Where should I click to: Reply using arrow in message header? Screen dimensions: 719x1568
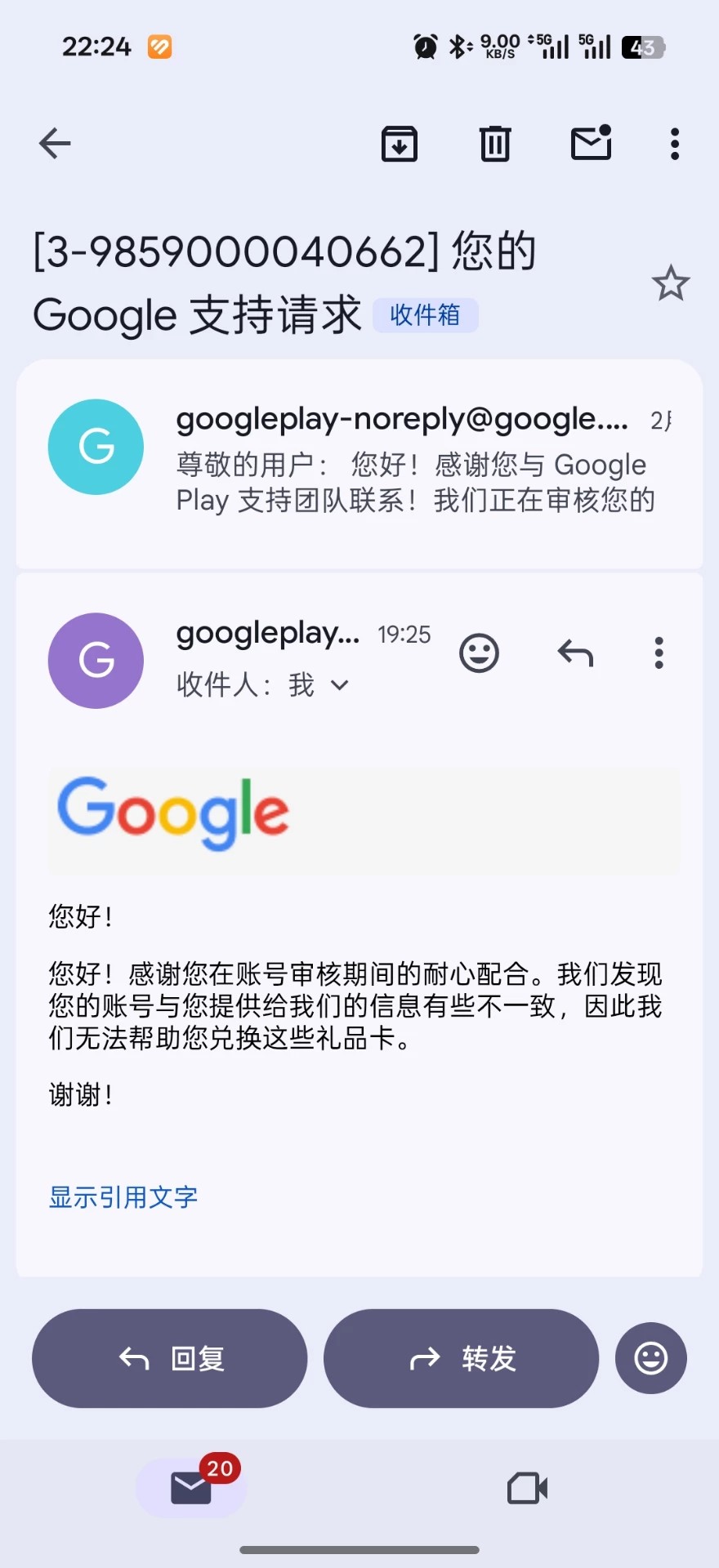[x=575, y=653]
